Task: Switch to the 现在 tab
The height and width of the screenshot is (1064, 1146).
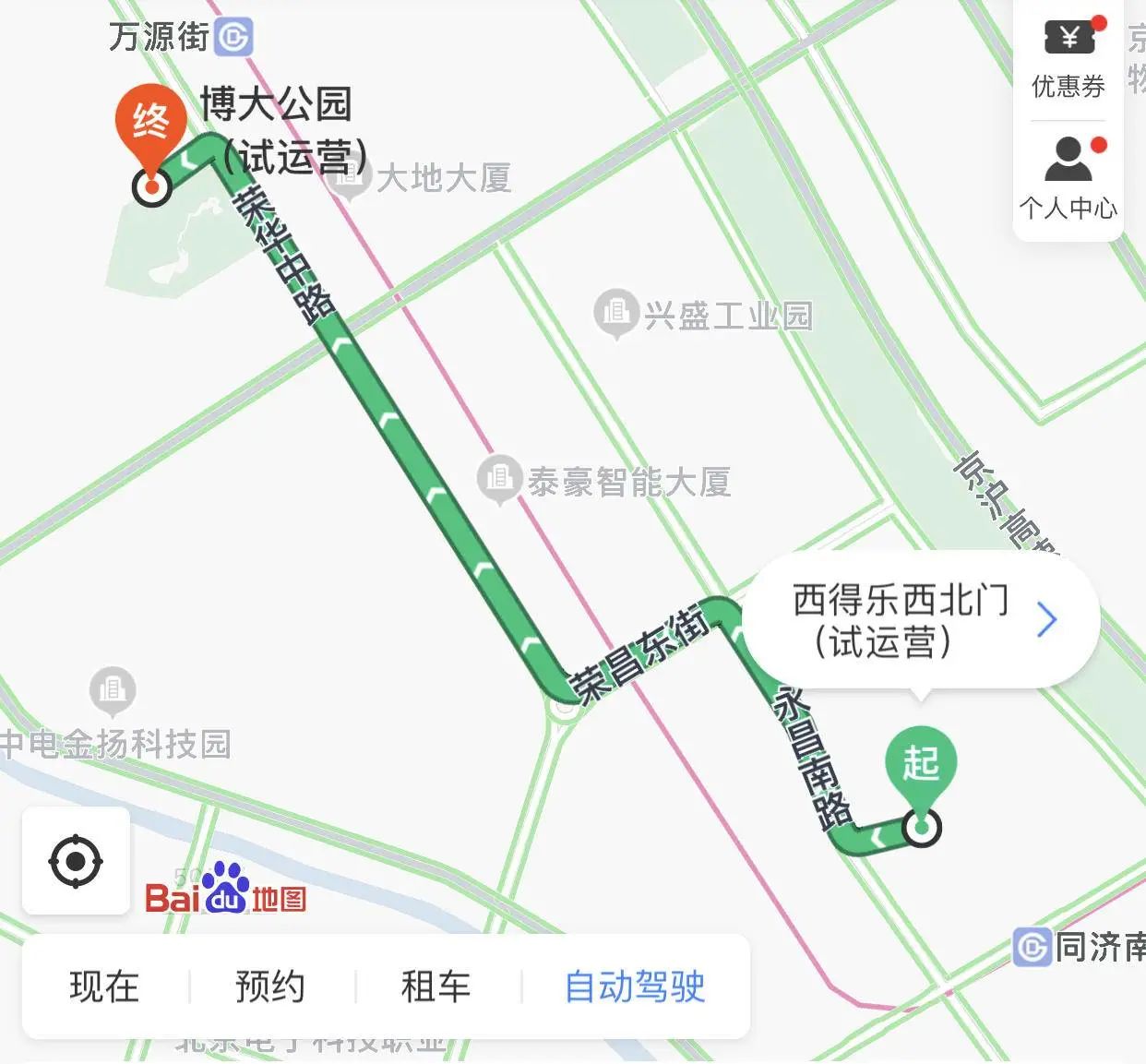Action: (x=104, y=986)
